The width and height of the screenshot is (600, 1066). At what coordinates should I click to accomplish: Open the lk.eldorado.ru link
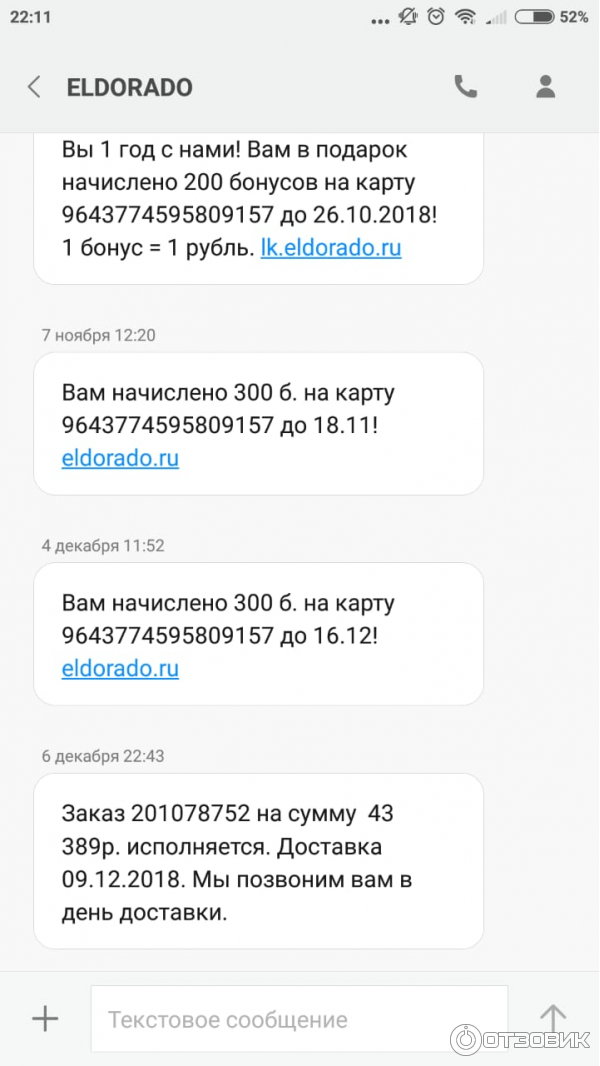point(331,248)
